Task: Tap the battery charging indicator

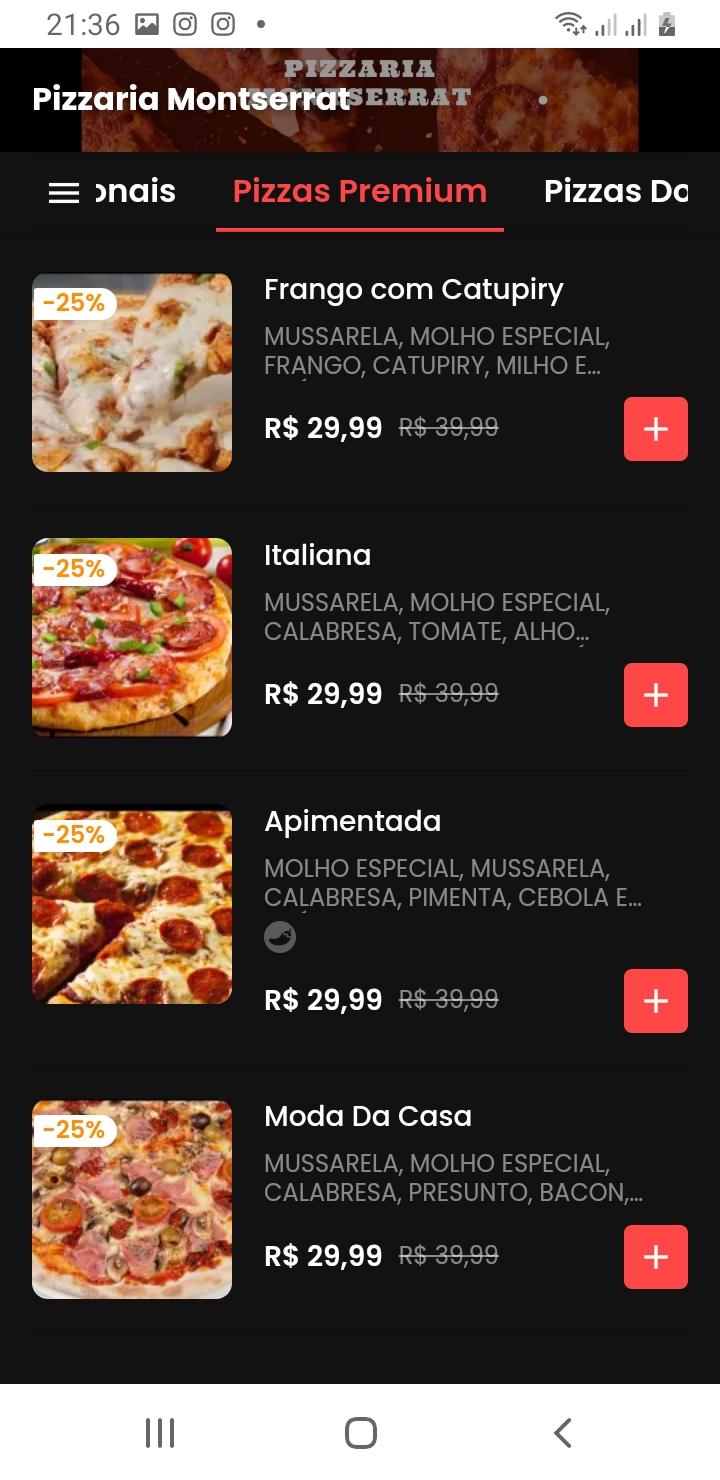Action: pyautogui.click(x=668, y=24)
